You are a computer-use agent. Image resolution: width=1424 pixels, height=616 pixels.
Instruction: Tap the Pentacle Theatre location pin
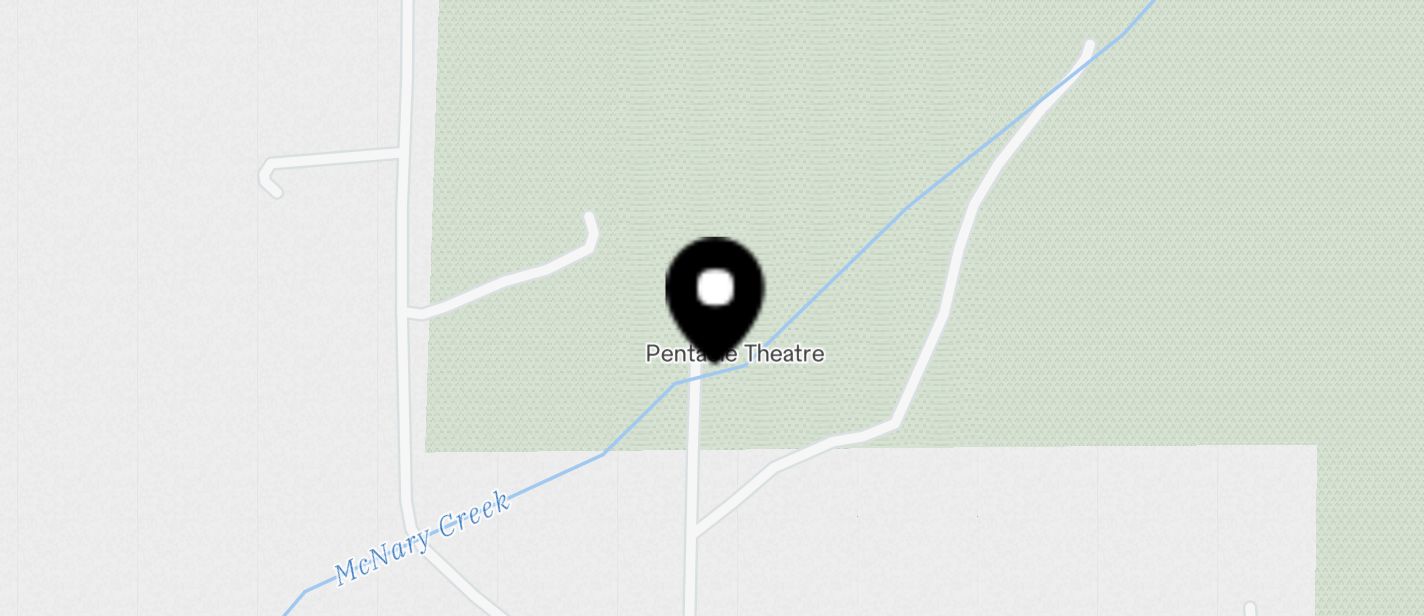pos(715,293)
